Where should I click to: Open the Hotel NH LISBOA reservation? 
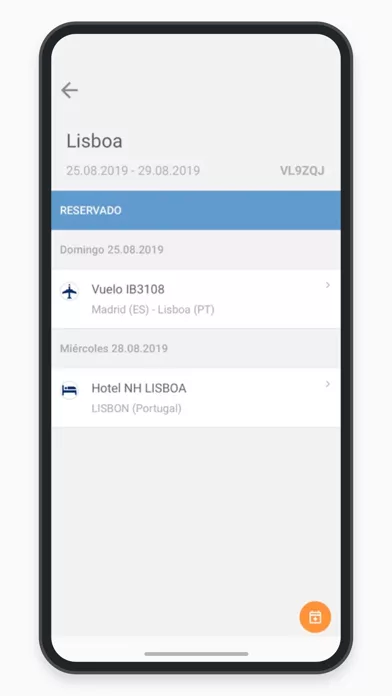coord(196,398)
